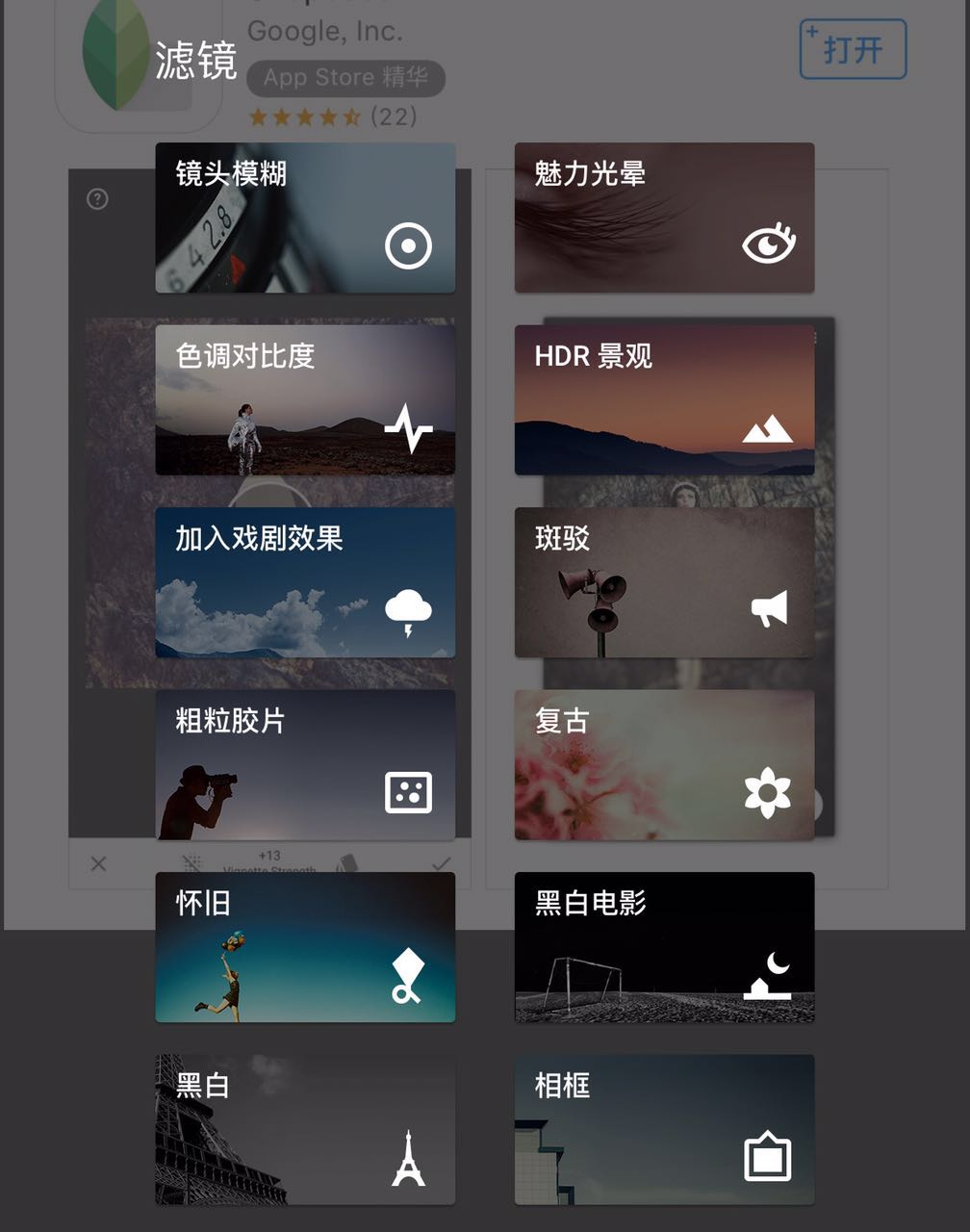970x1232 pixels.
Task: Choose the 粗粒胶片 grainy film filter
Action: [305, 764]
